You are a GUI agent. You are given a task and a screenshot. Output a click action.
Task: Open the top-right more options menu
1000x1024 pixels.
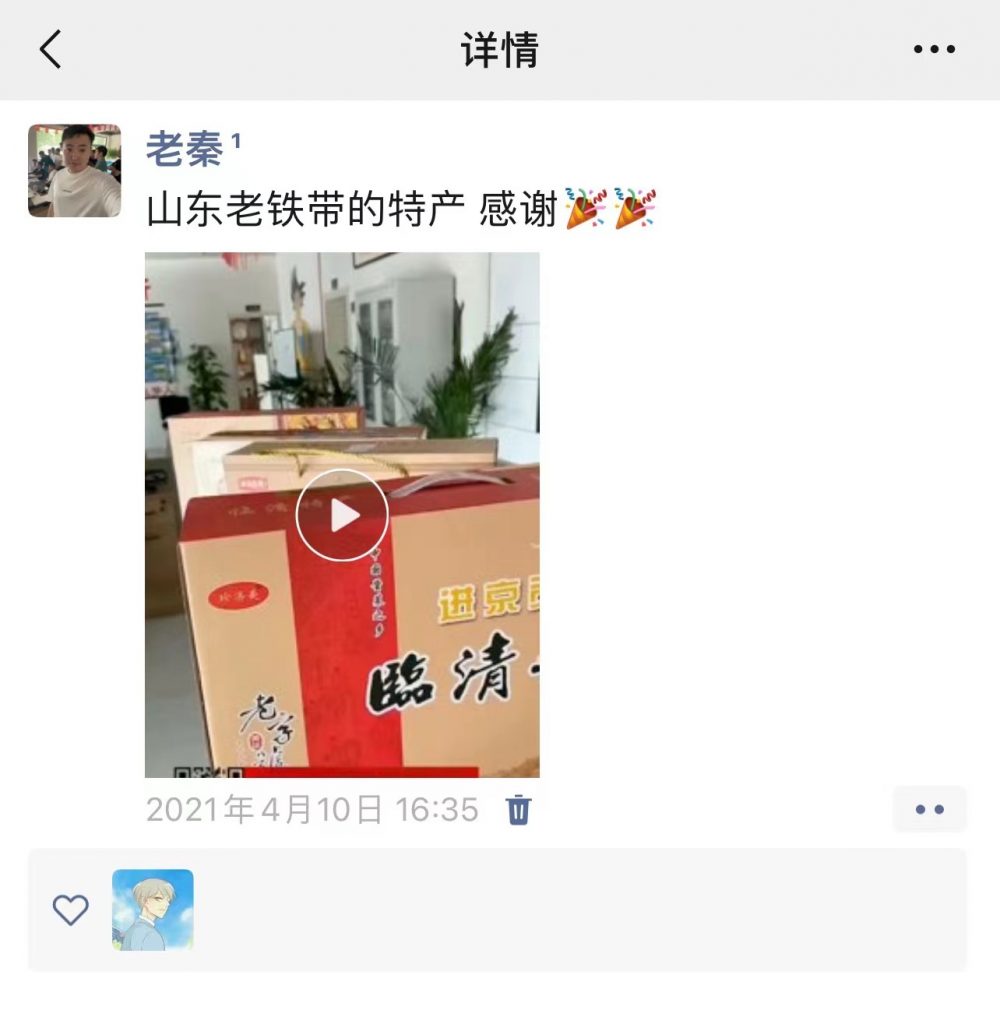pos(934,48)
